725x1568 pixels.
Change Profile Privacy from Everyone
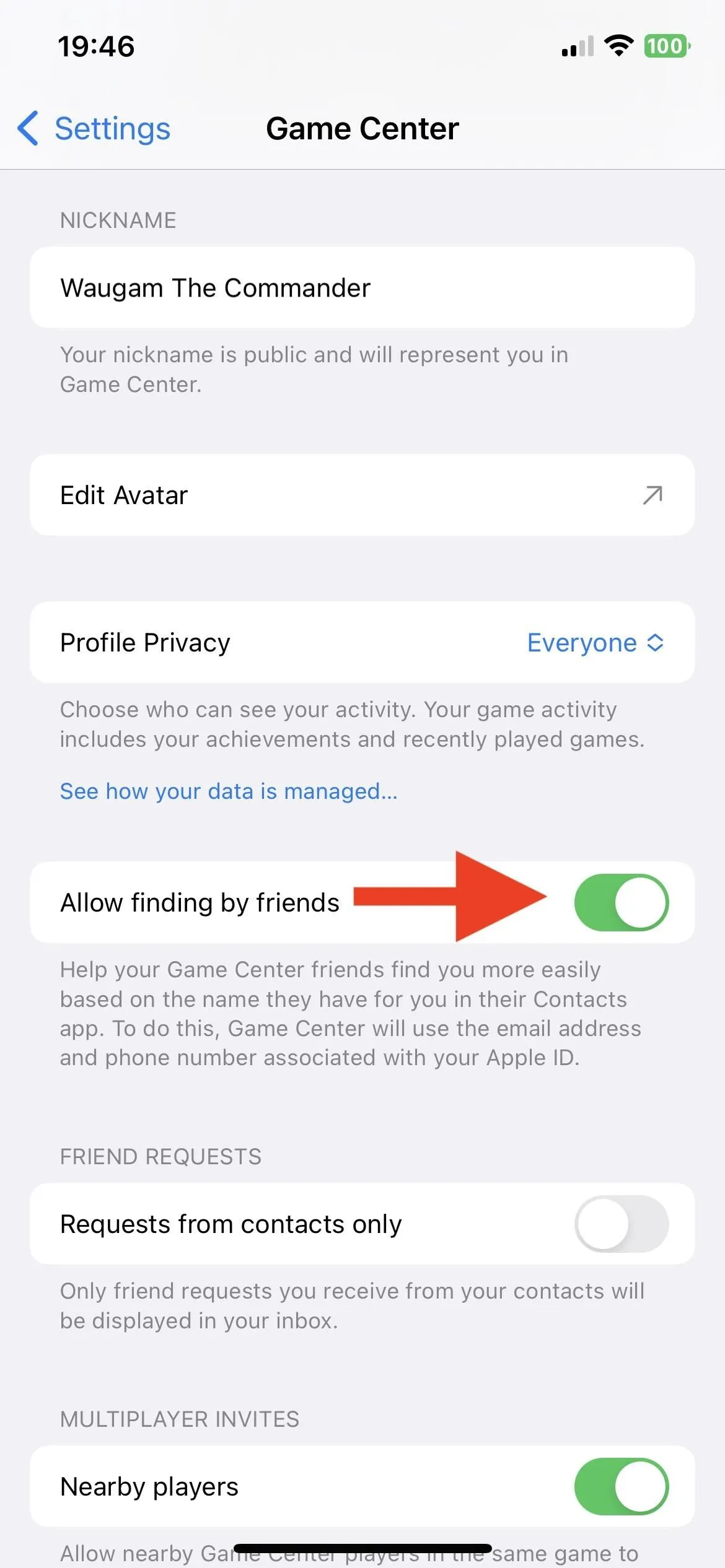595,643
